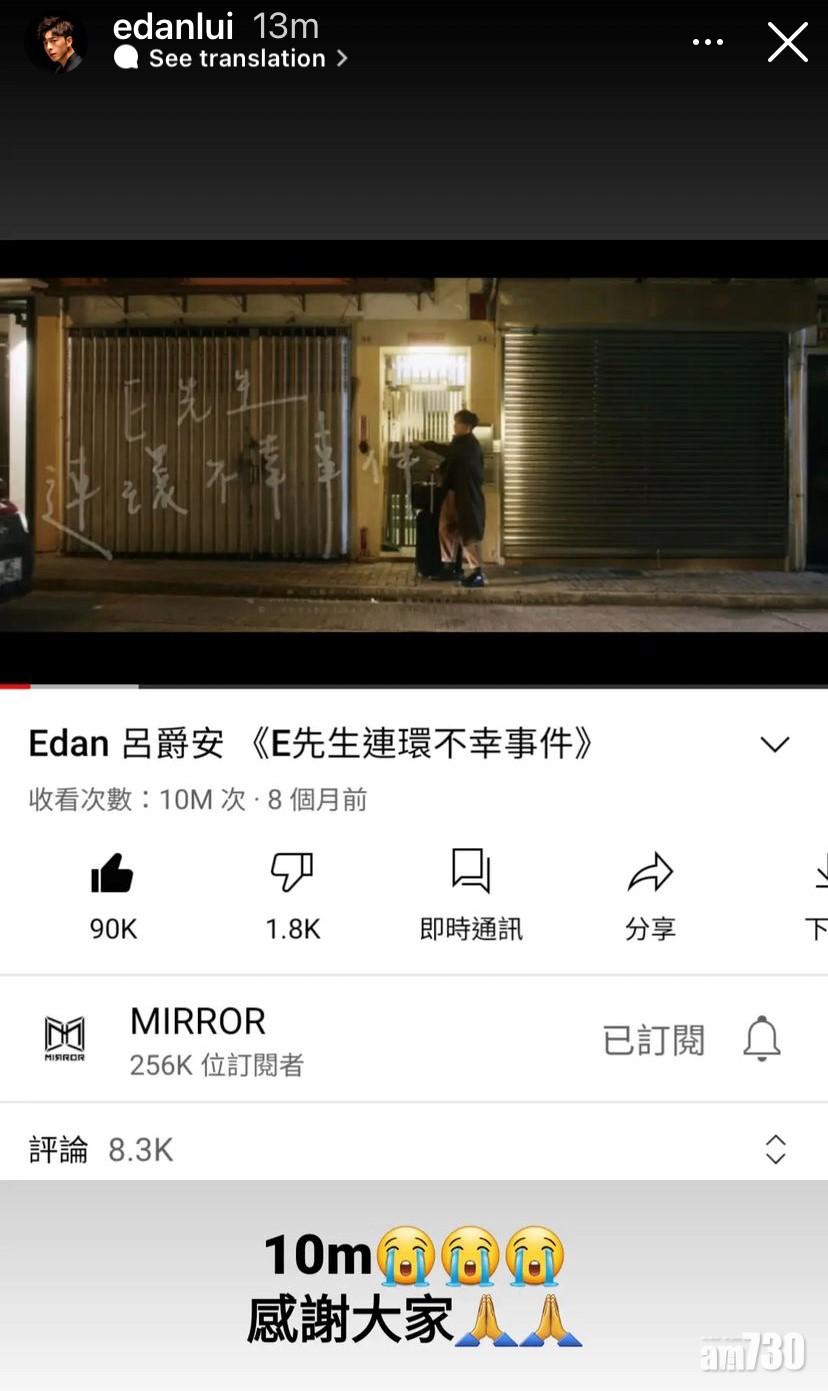Open edanlui's profile from the avatar
The width and height of the screenshot is (828, 1391).
[x=56, y=43]
